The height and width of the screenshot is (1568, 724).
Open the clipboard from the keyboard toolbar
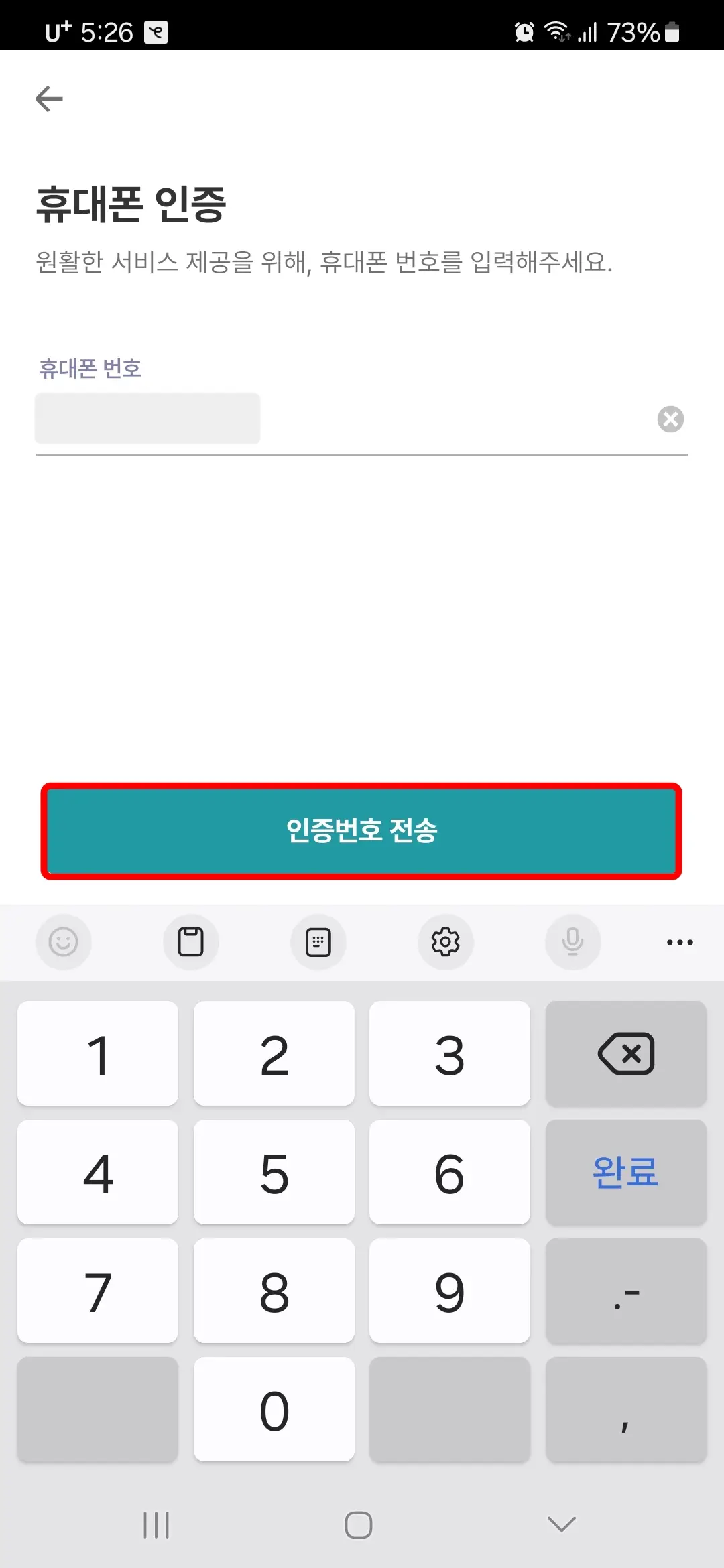tap(191, 942)
